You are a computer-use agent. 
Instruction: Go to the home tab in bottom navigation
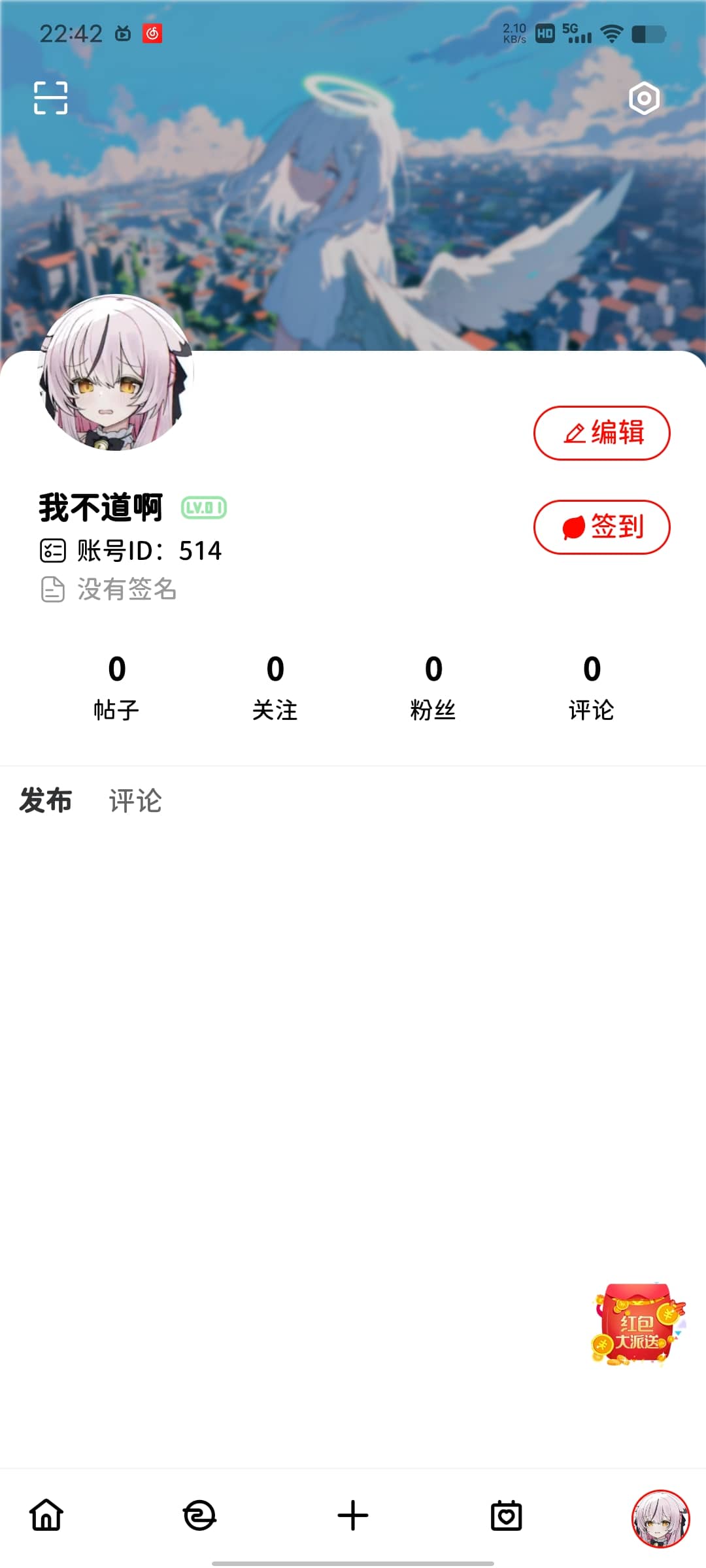click(46, 1515)
